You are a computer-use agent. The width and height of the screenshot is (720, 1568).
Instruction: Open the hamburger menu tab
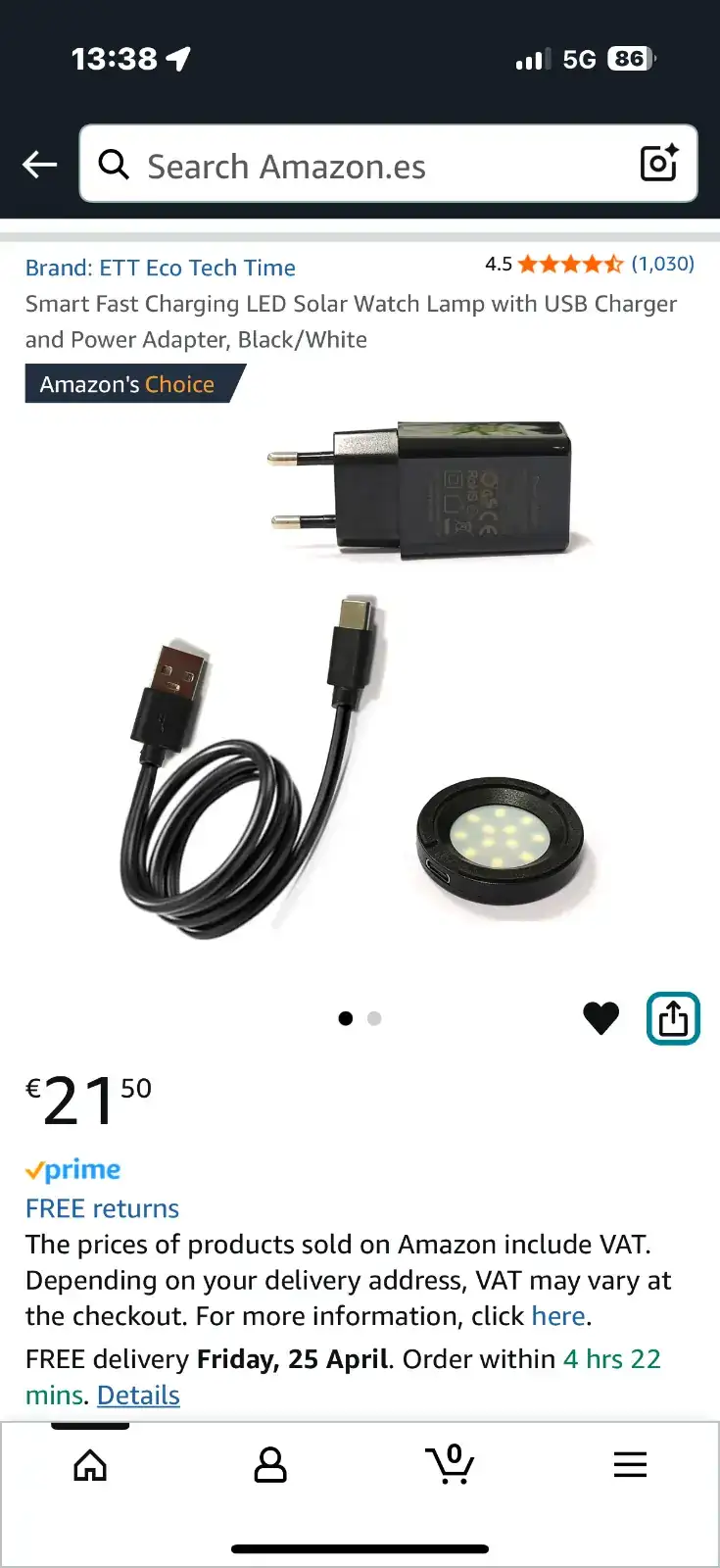point(630,1465)
